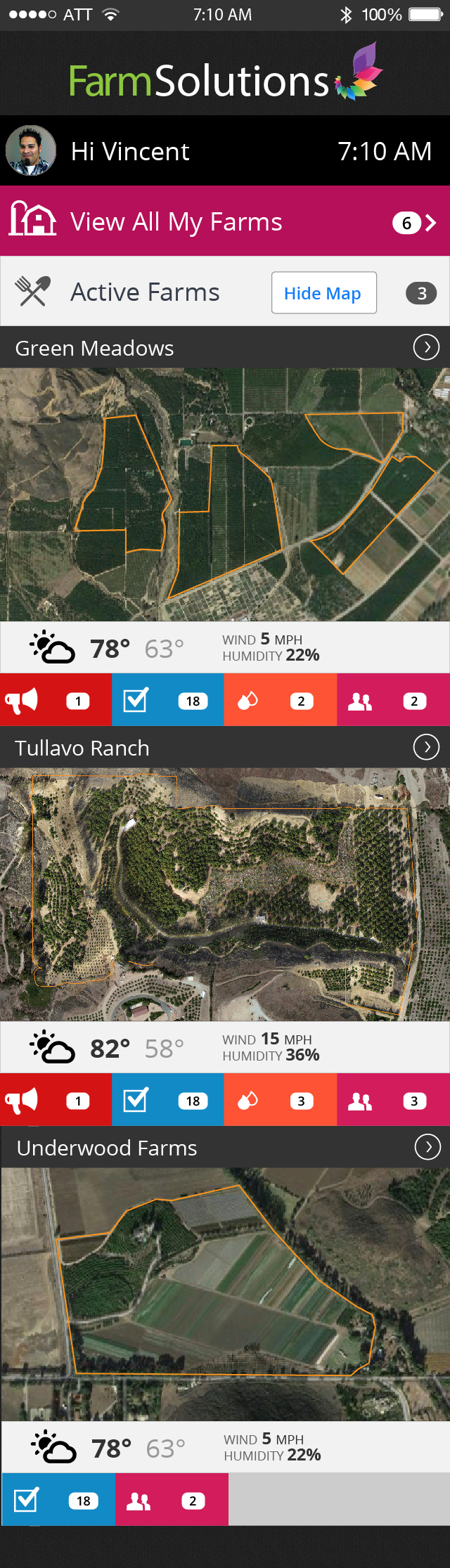Tap the Hide Map button

tap(323, 293)
